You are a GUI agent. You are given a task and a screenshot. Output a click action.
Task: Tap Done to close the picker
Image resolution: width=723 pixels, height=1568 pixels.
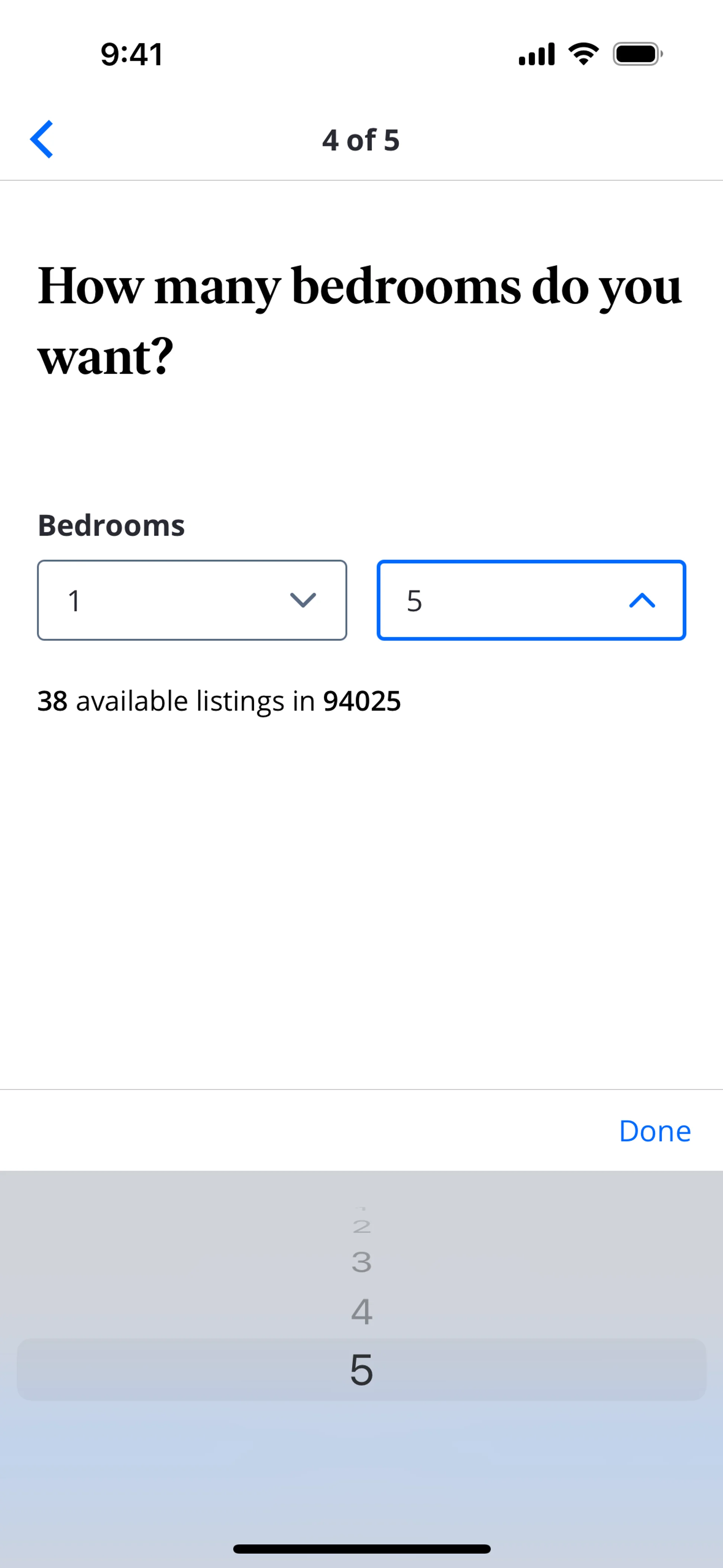654,1131
